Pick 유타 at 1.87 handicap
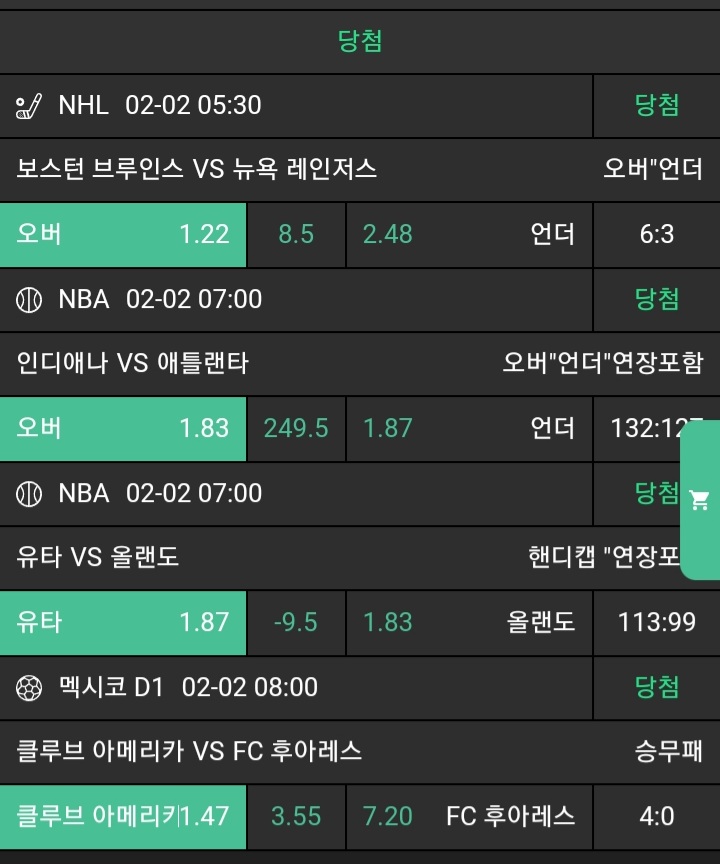 pos(123,623)
